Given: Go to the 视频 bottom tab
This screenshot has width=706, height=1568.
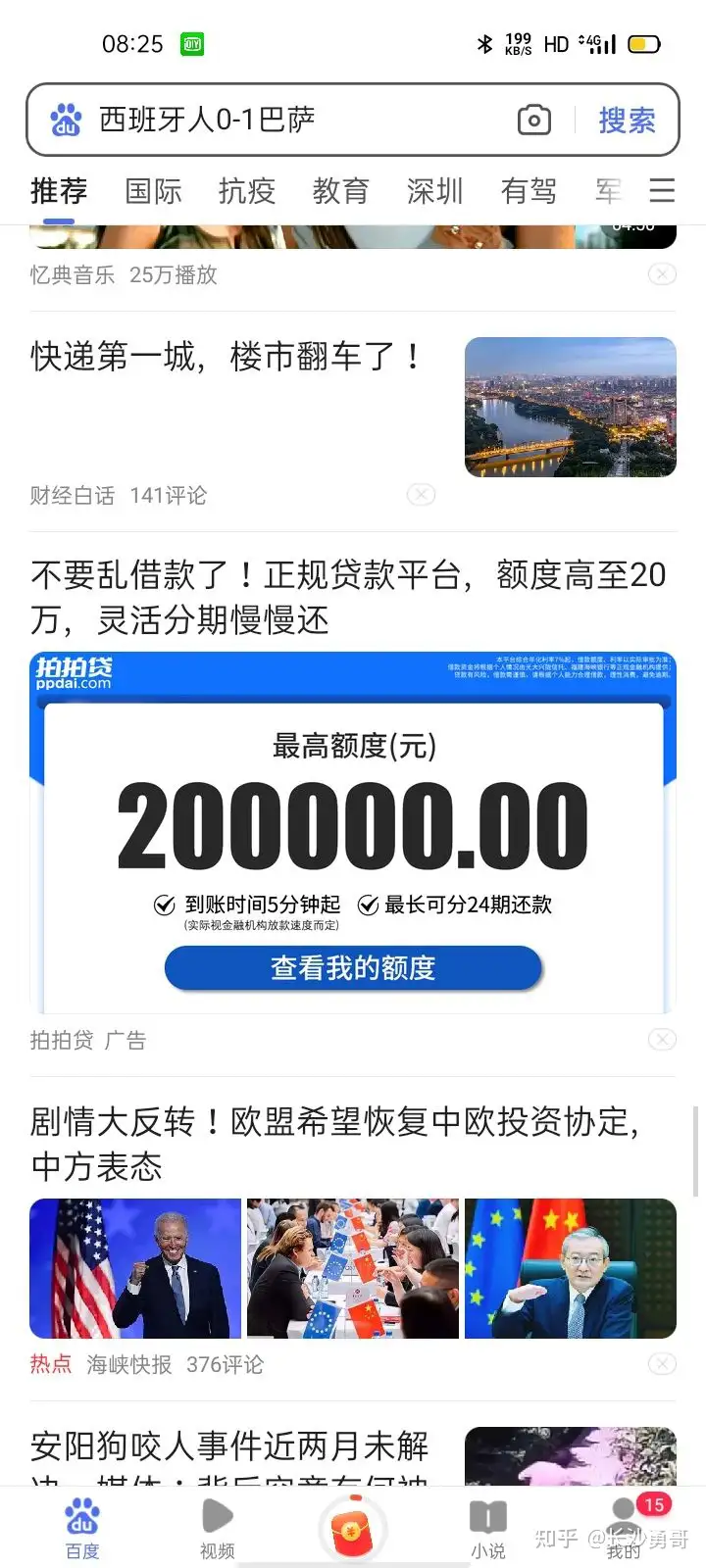Looking at the screenshot, I should pyautogui.click(x=217, y=1529).
